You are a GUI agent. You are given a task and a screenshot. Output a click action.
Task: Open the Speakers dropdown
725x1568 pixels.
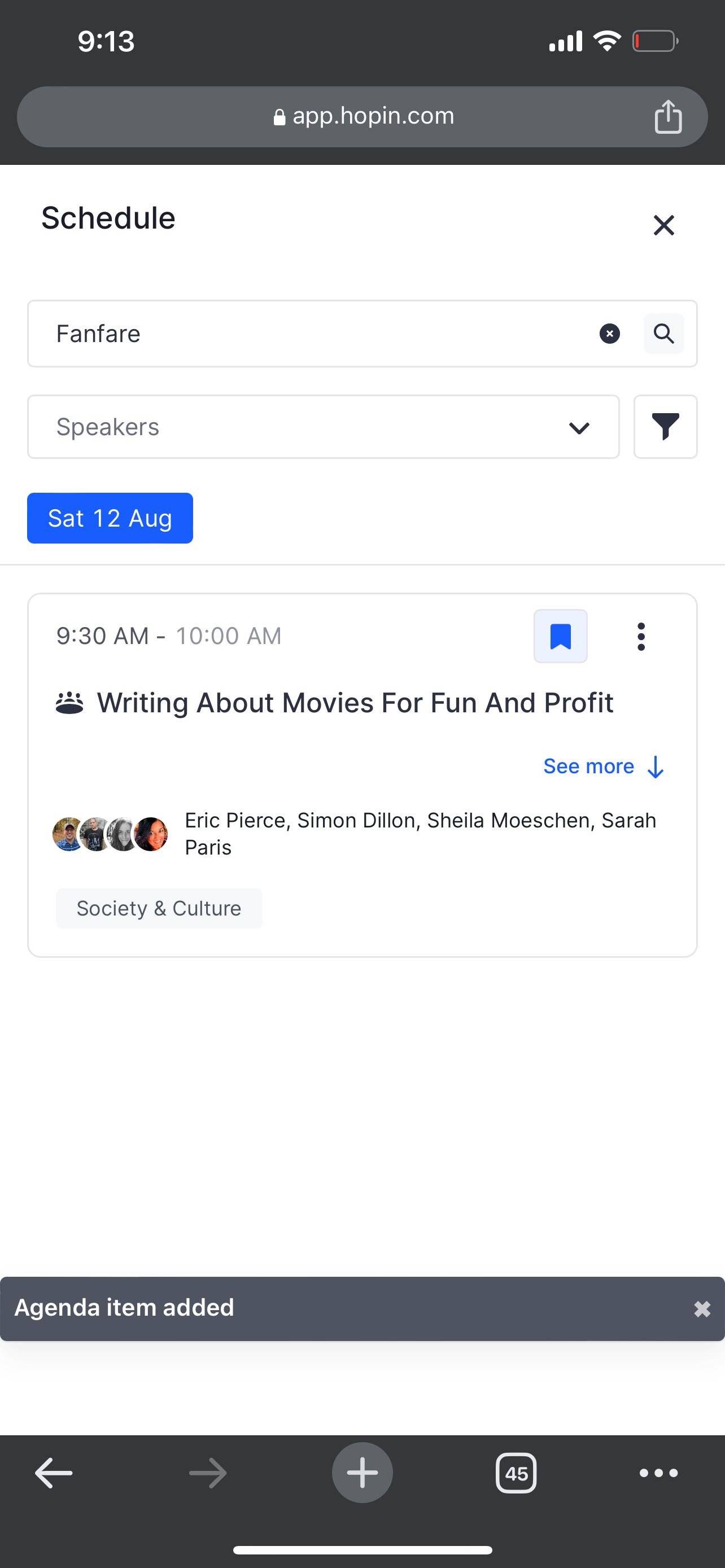tap(323, 427)
